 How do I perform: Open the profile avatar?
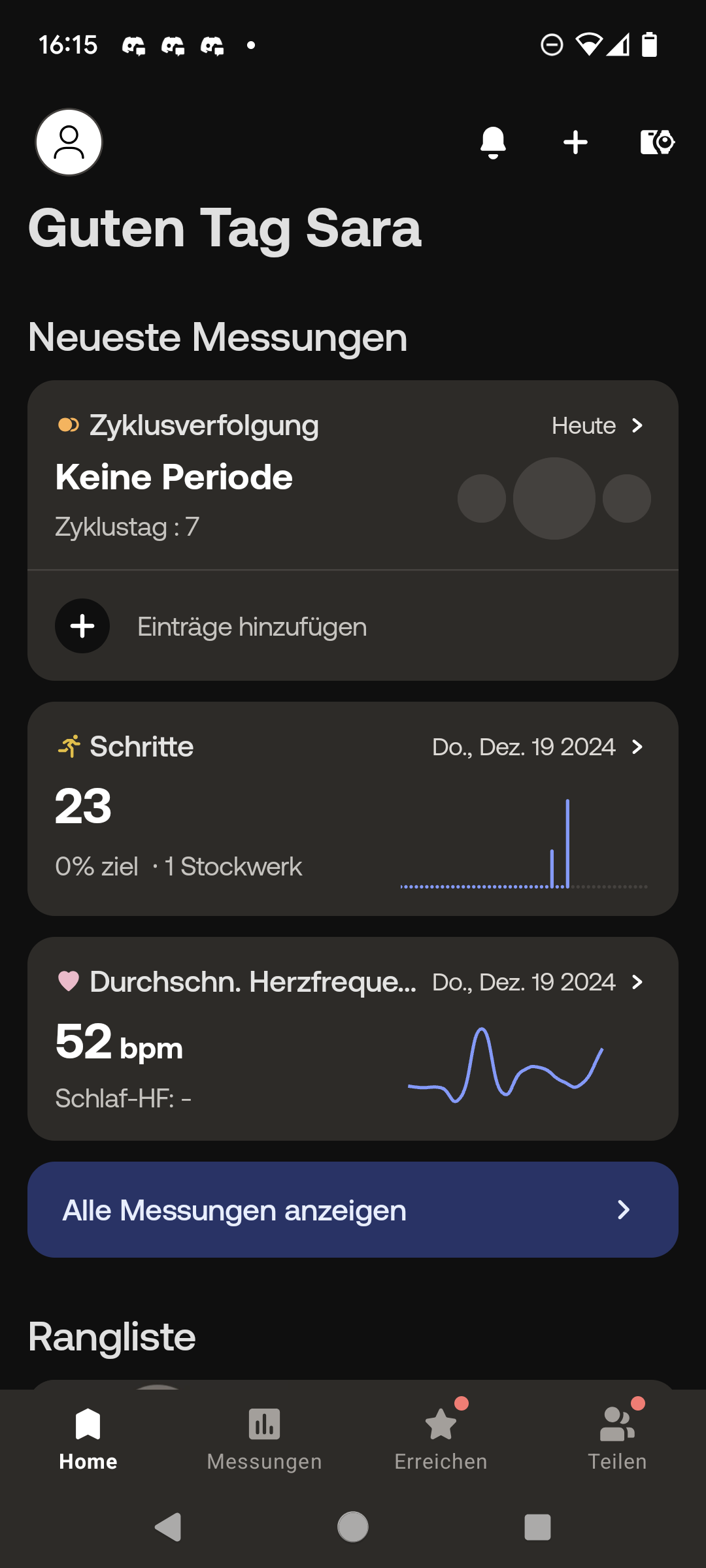(69, 142)
